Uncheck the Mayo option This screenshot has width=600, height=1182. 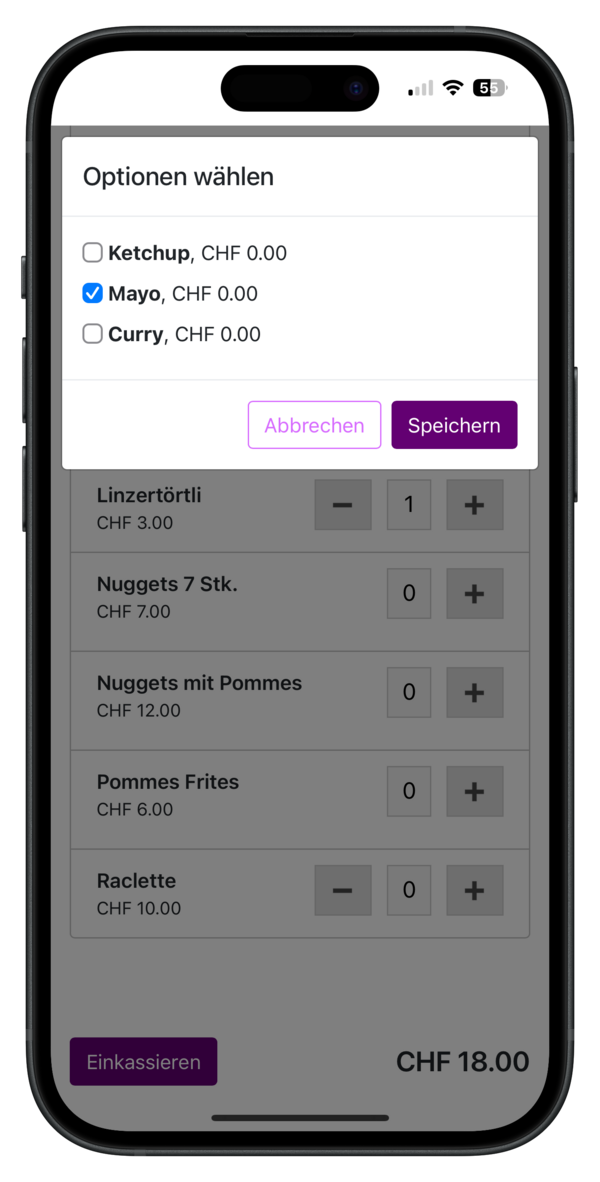(x=93, y=293)
